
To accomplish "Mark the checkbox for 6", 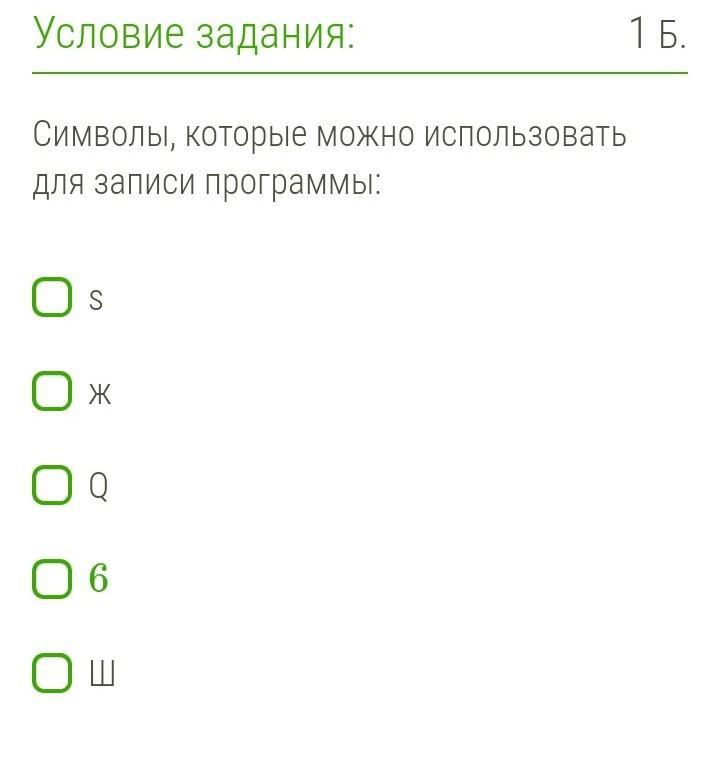I will click(52, 579).
